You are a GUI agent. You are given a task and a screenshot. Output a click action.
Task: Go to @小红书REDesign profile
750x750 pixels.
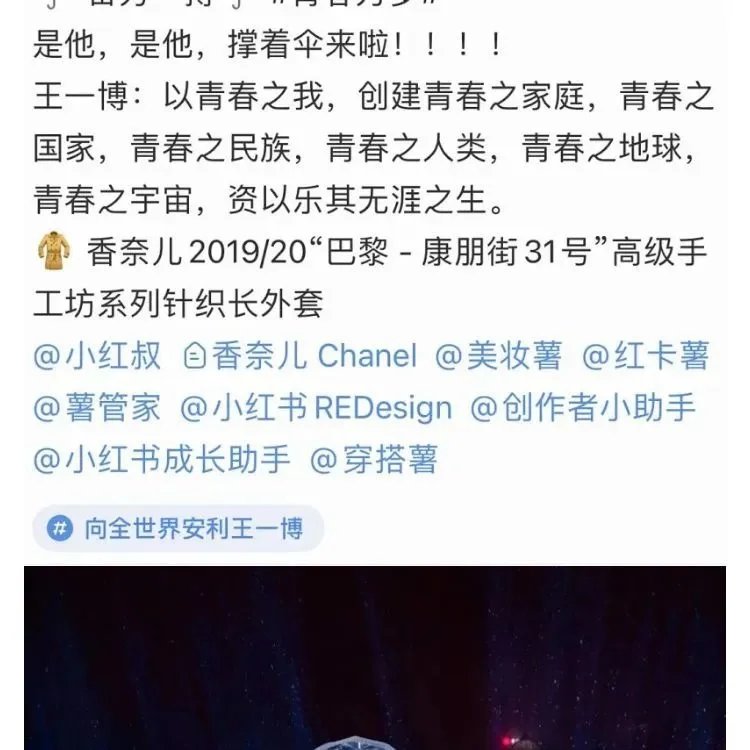315,408
